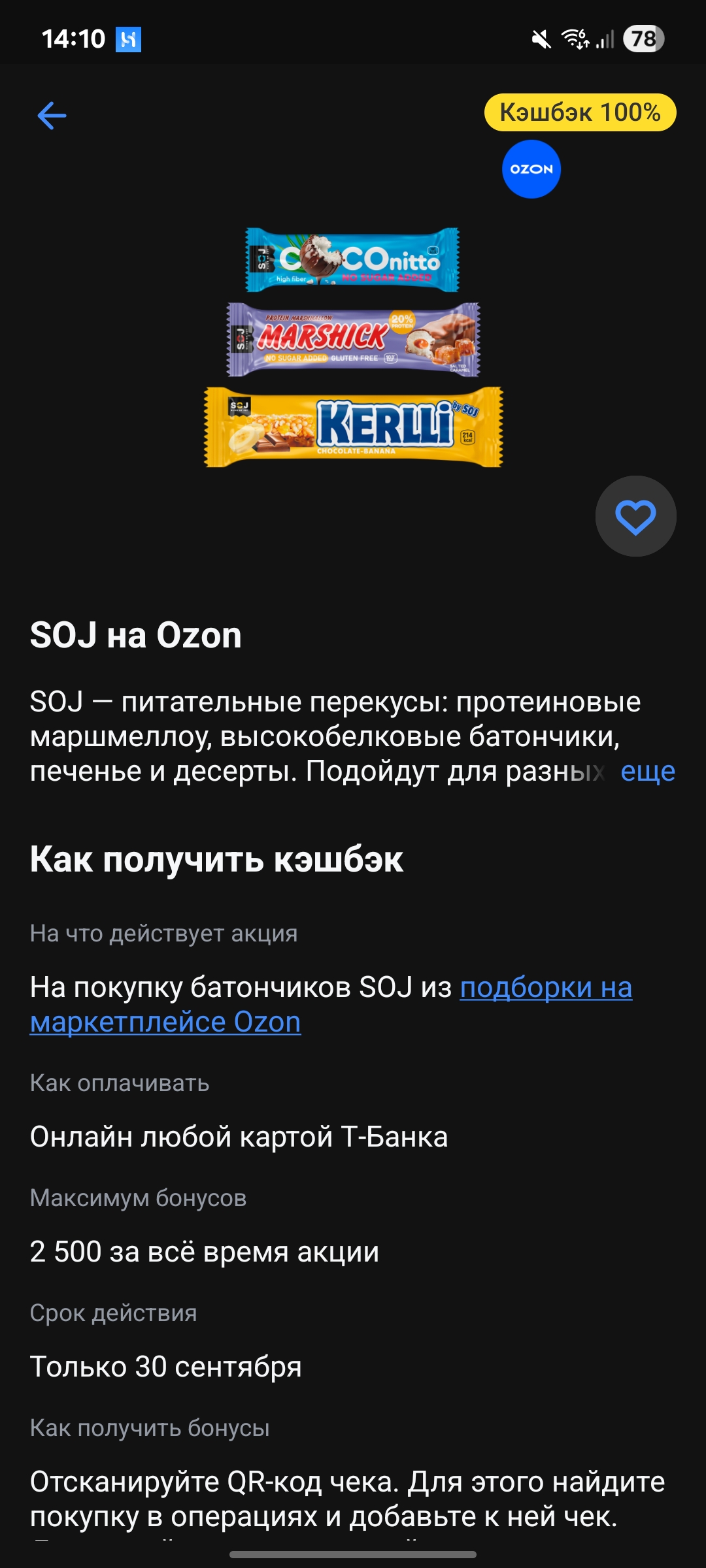
Task: Expand the description with "еще"
Action: 647,772
